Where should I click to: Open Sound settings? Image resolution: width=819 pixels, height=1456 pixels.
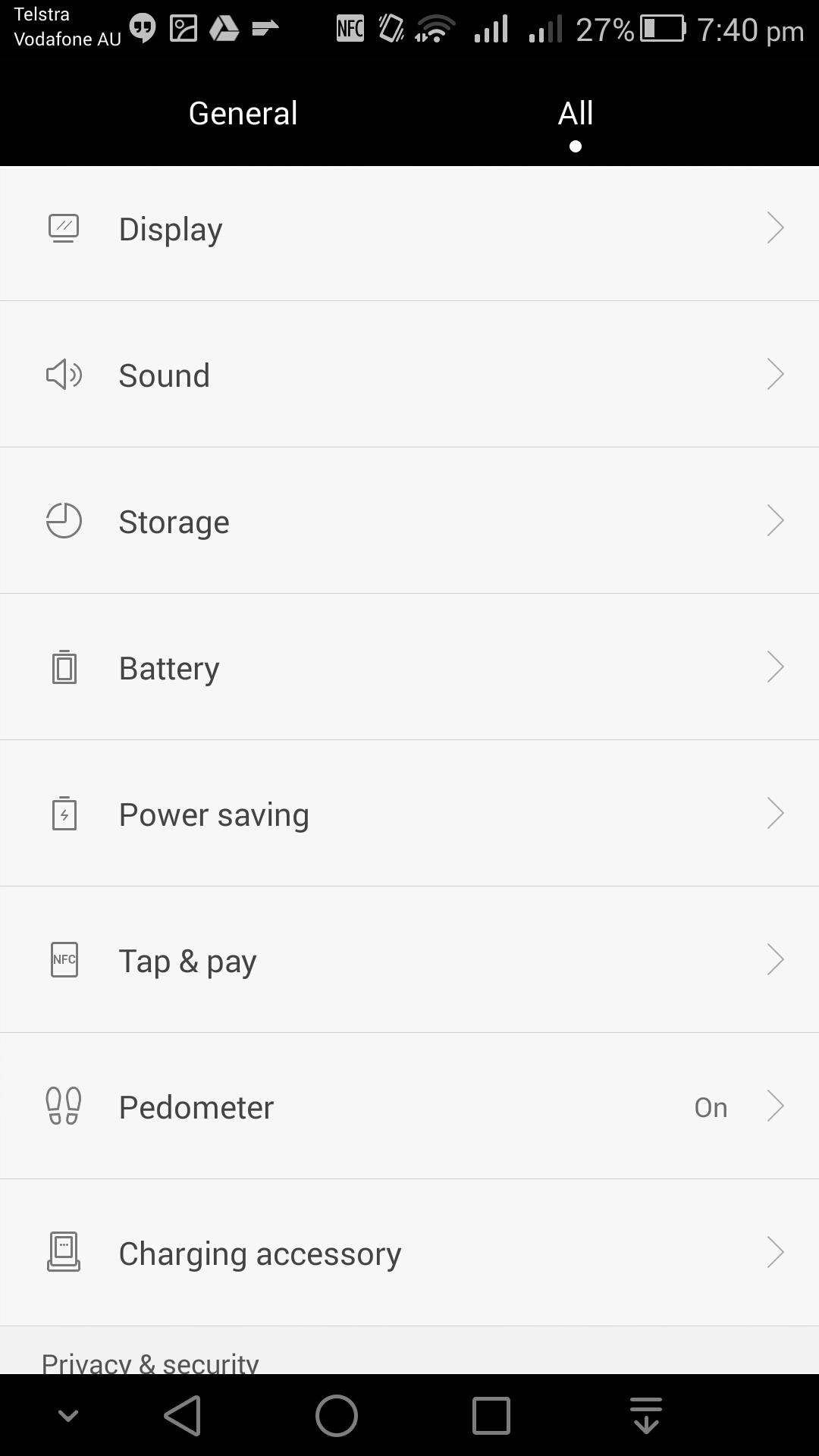pyautogui.click(x=409, y=375)
